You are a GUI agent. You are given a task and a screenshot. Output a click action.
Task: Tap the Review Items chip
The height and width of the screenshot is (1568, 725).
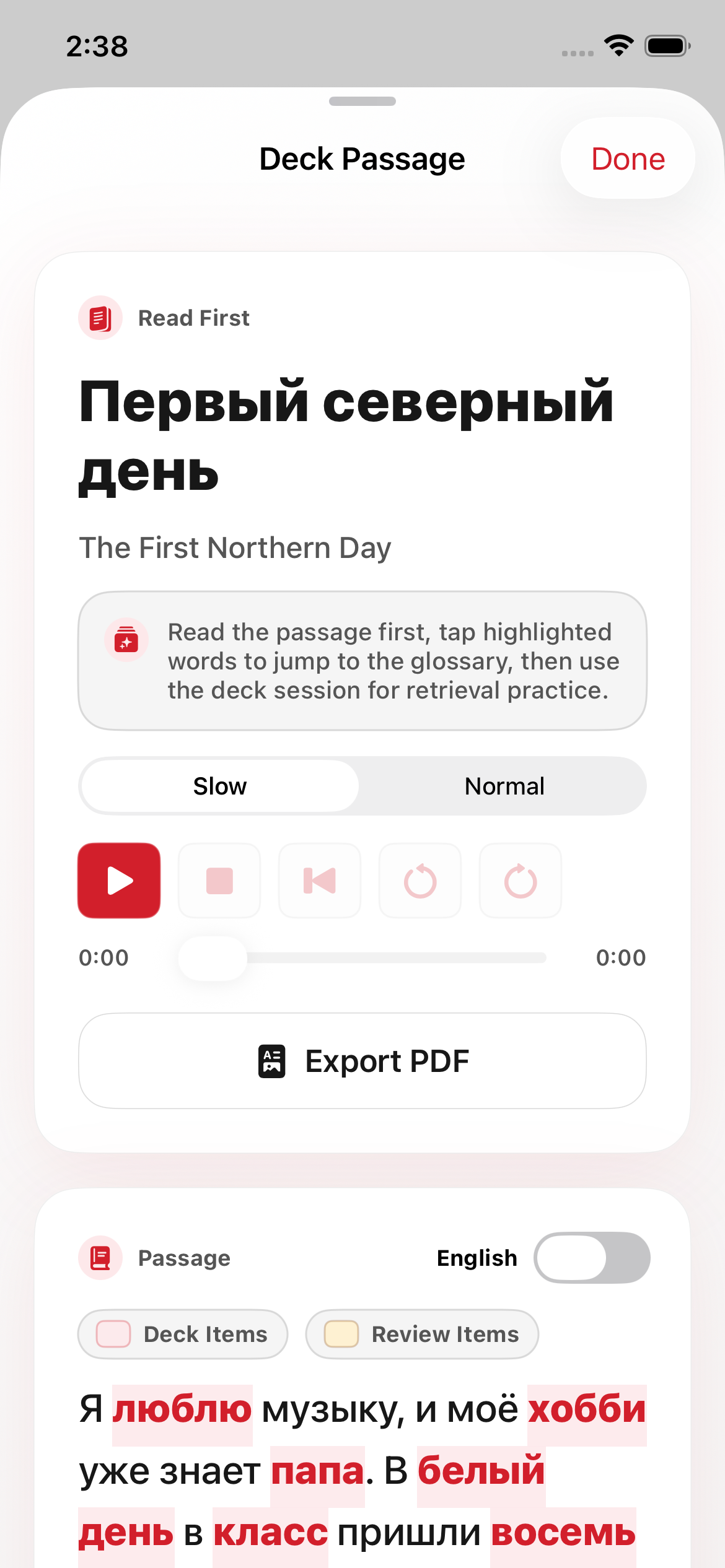(x=422, y=1334)
